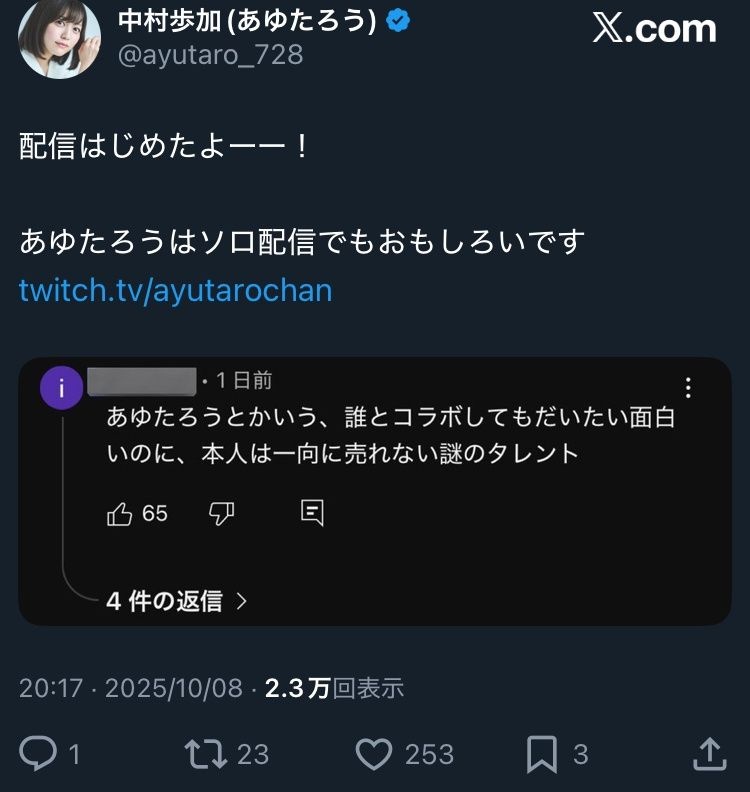
Task: Repost this post
Action: coord(203,753)
